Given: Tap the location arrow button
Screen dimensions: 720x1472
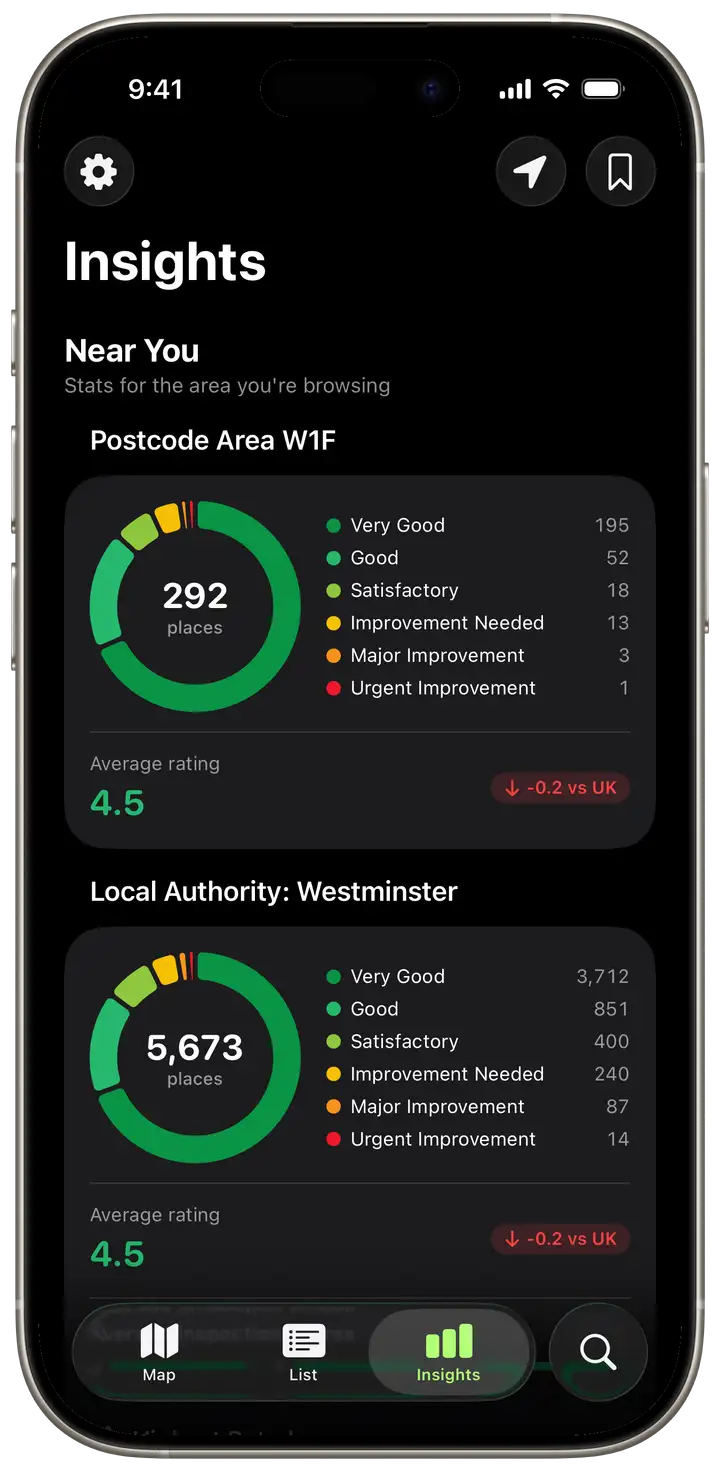Looking at the screenshot, I should point(531,172).
